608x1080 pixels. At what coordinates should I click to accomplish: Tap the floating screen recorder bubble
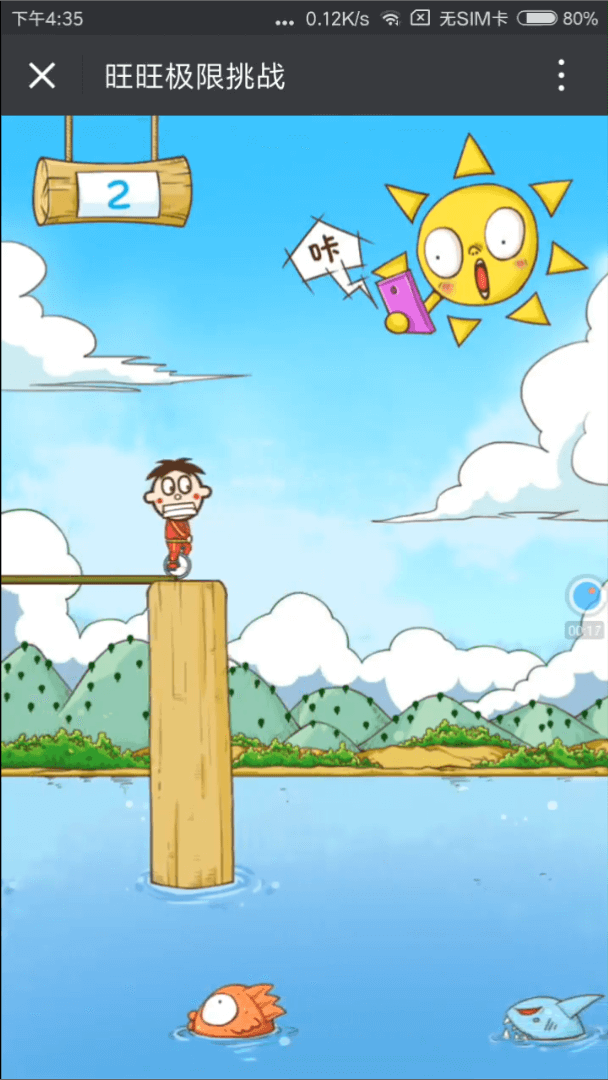[x=586, y=596]
